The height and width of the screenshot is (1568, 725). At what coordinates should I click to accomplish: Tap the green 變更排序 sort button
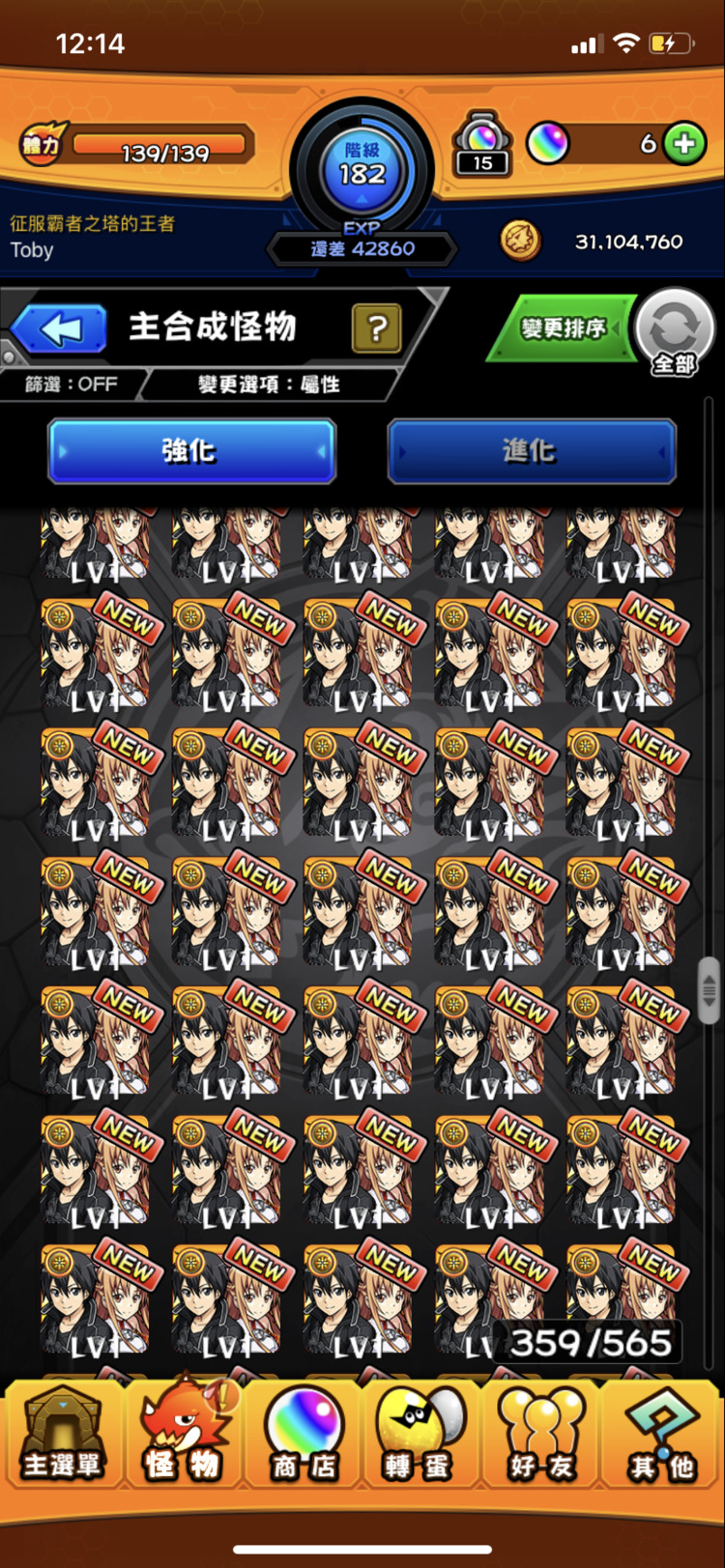564,329
